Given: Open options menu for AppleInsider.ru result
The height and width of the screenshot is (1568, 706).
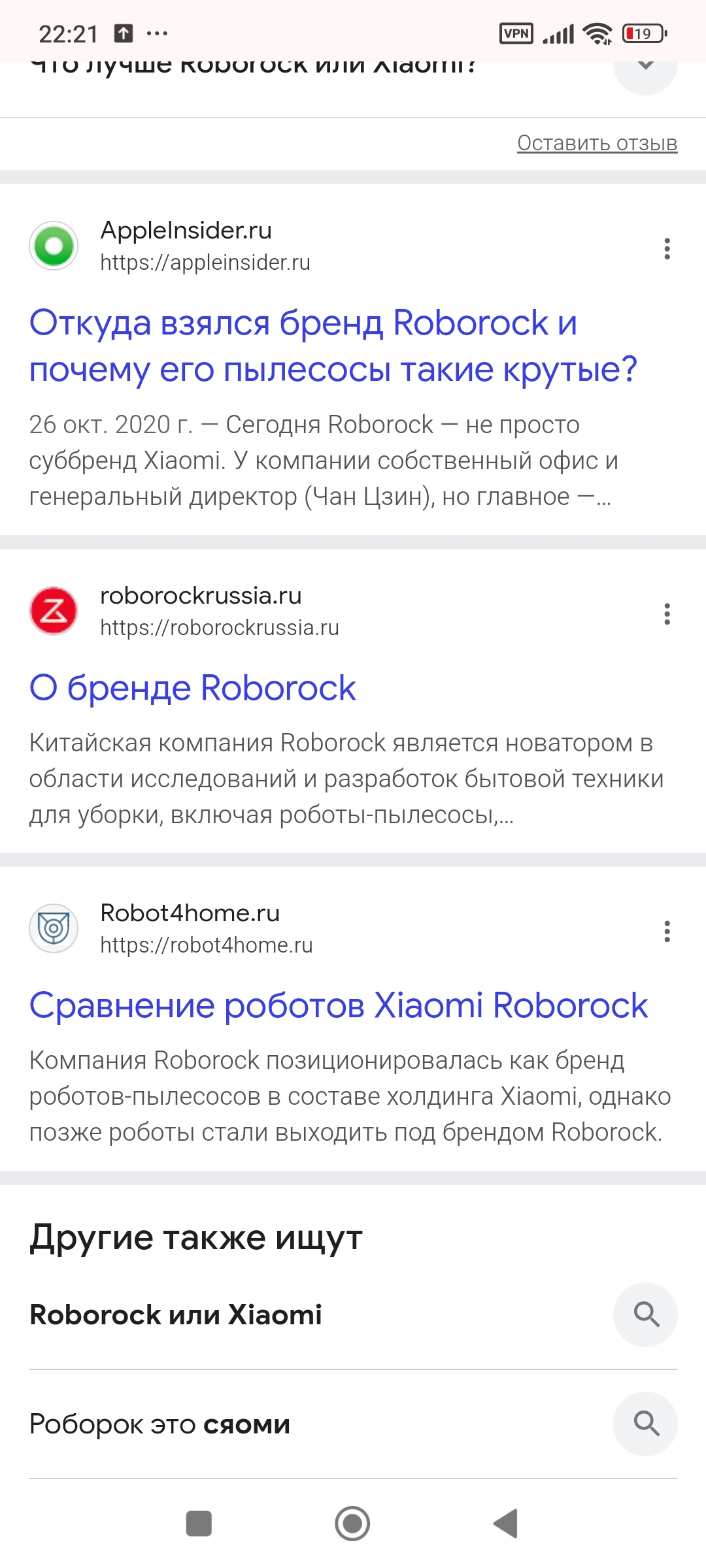Looking at the screenshot, I should [667, 249].
